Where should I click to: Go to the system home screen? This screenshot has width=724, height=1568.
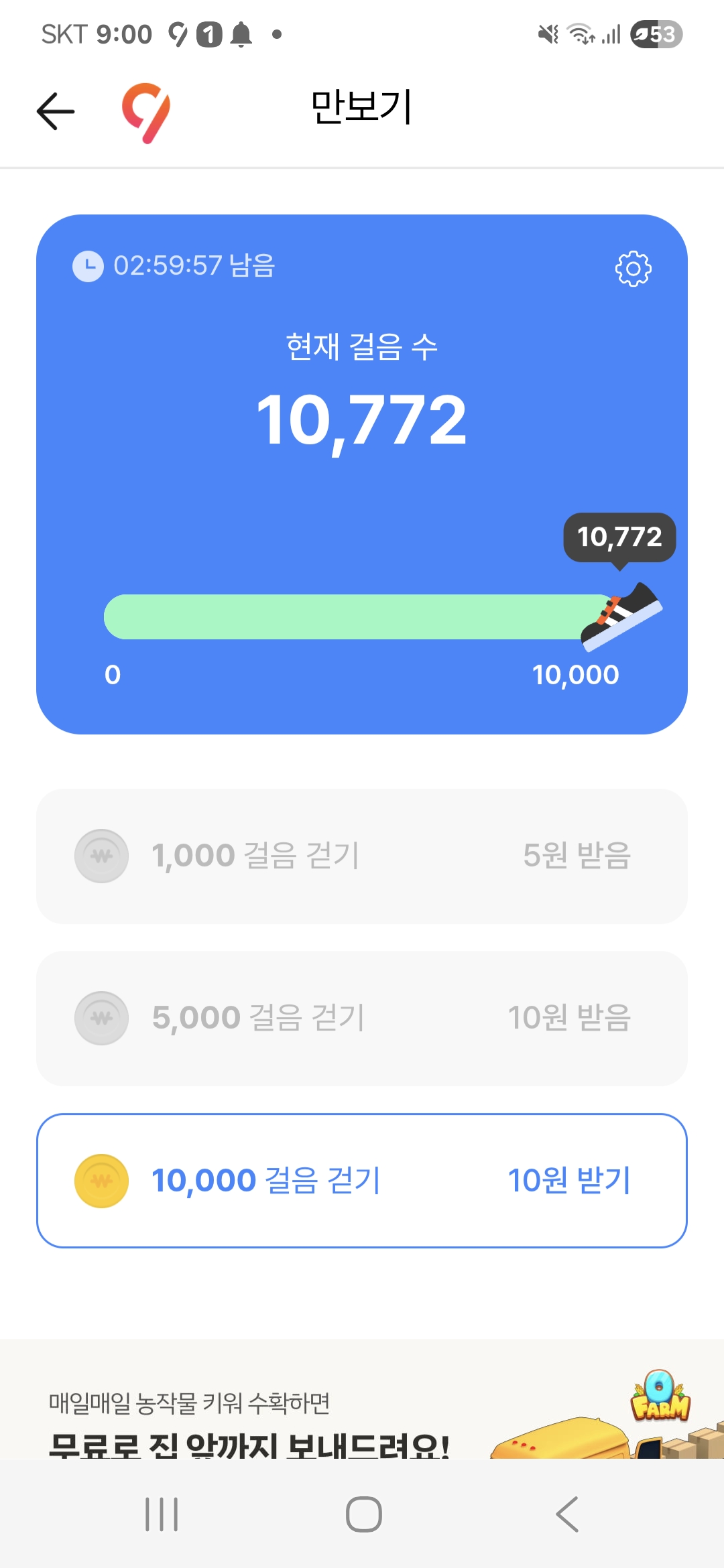coord(363,1514)
